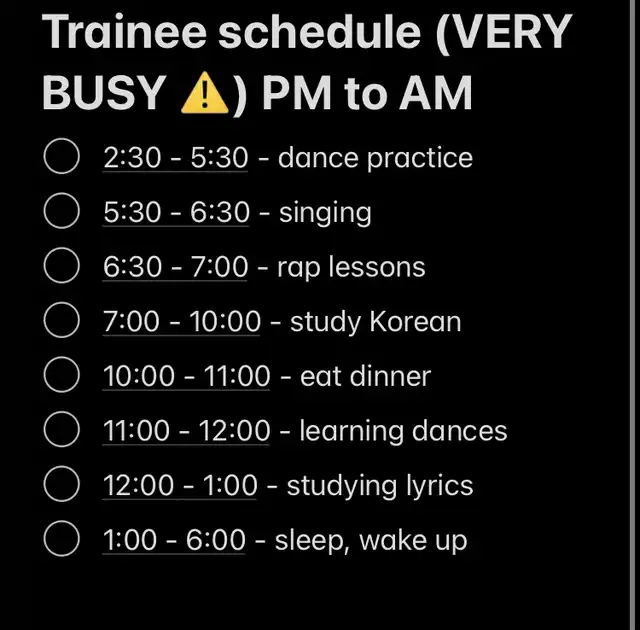Mark learning dances as completed
This screenshot has width=640, height=630.
coord(62,430)
